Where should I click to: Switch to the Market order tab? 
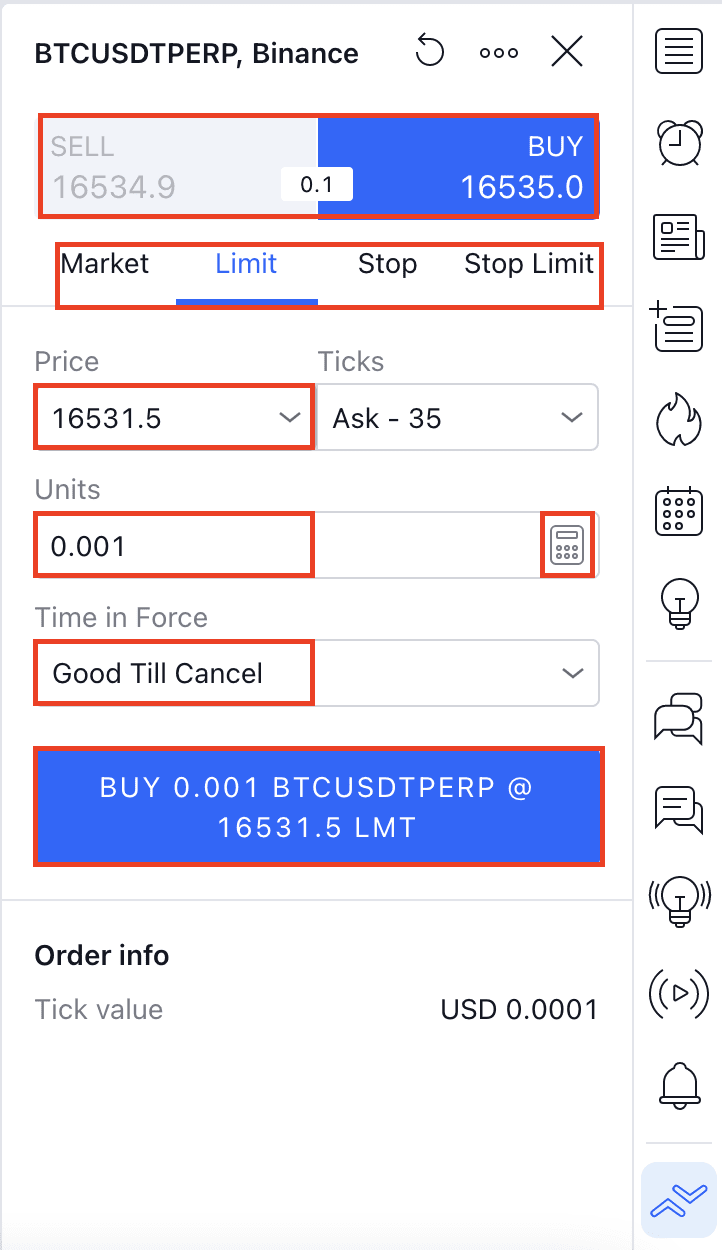[105, 265]
